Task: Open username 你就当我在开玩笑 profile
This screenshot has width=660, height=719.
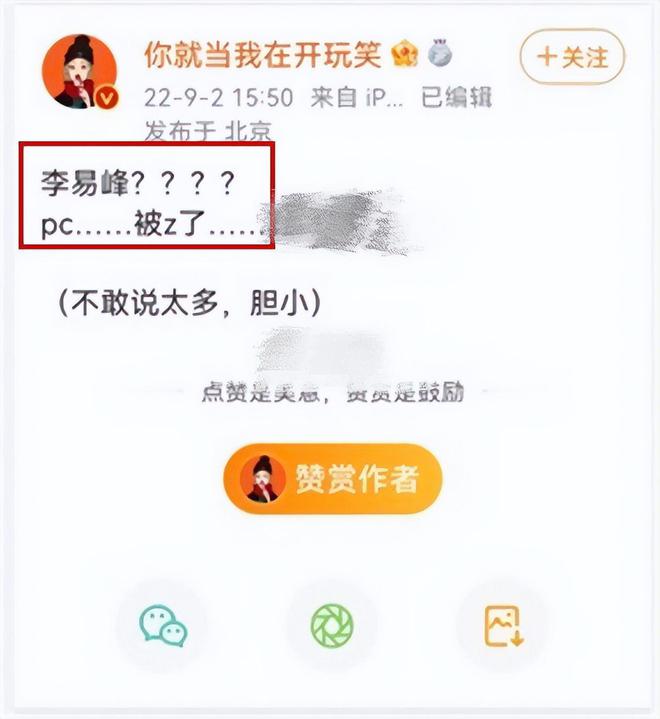Action: [262, 54]
